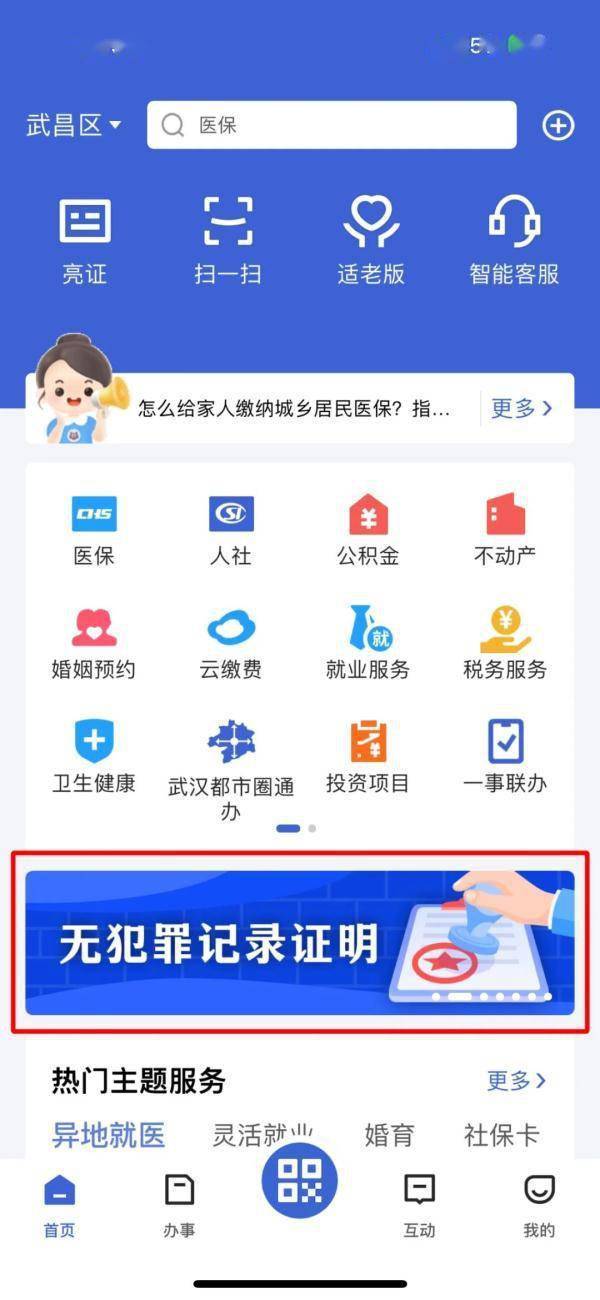View 更多 in 热门主题服务
Image resolution: width=600 pixels, height=1300 pixels.
click(516, 1081)
